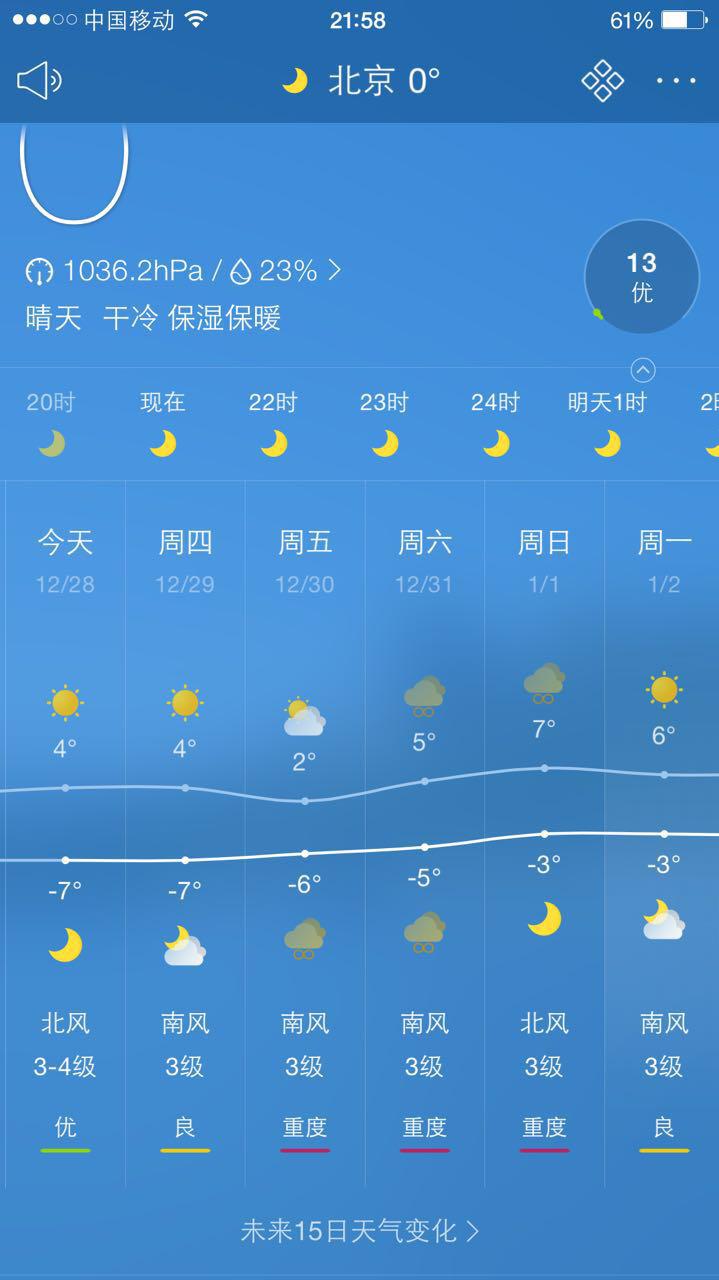Open the three-dot overflow menu
This screenshot has width=719, height=1280.
676,81
